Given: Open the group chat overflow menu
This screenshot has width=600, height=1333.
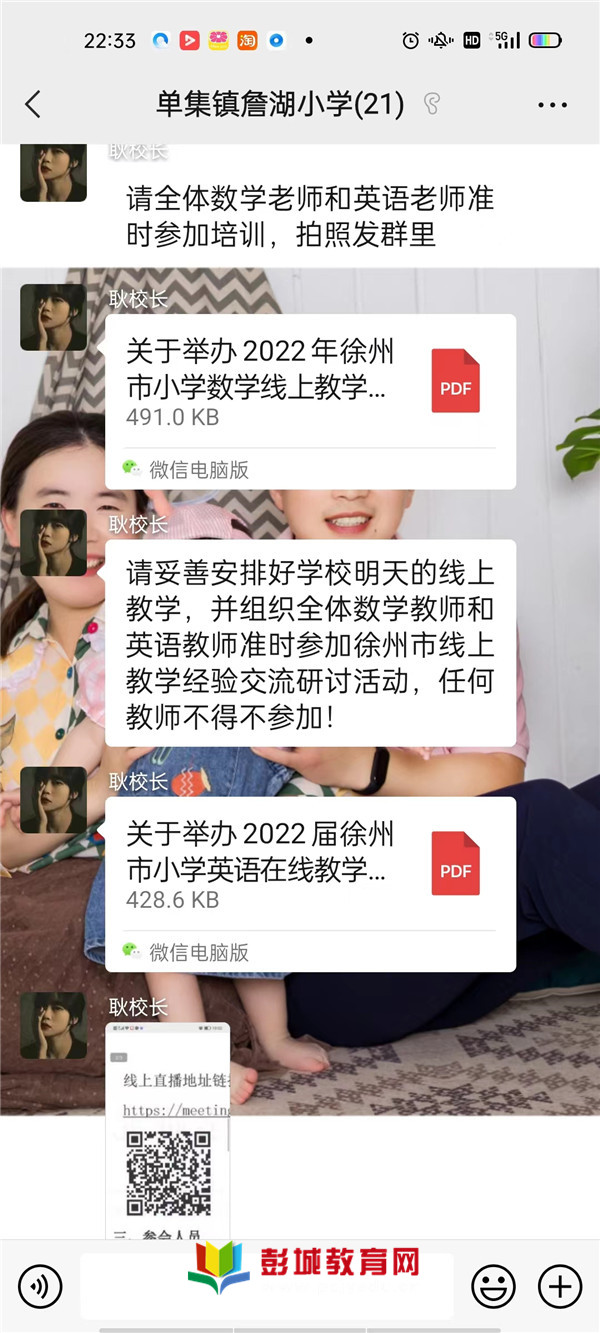Looking at the screenshot, I should point(552,104).
